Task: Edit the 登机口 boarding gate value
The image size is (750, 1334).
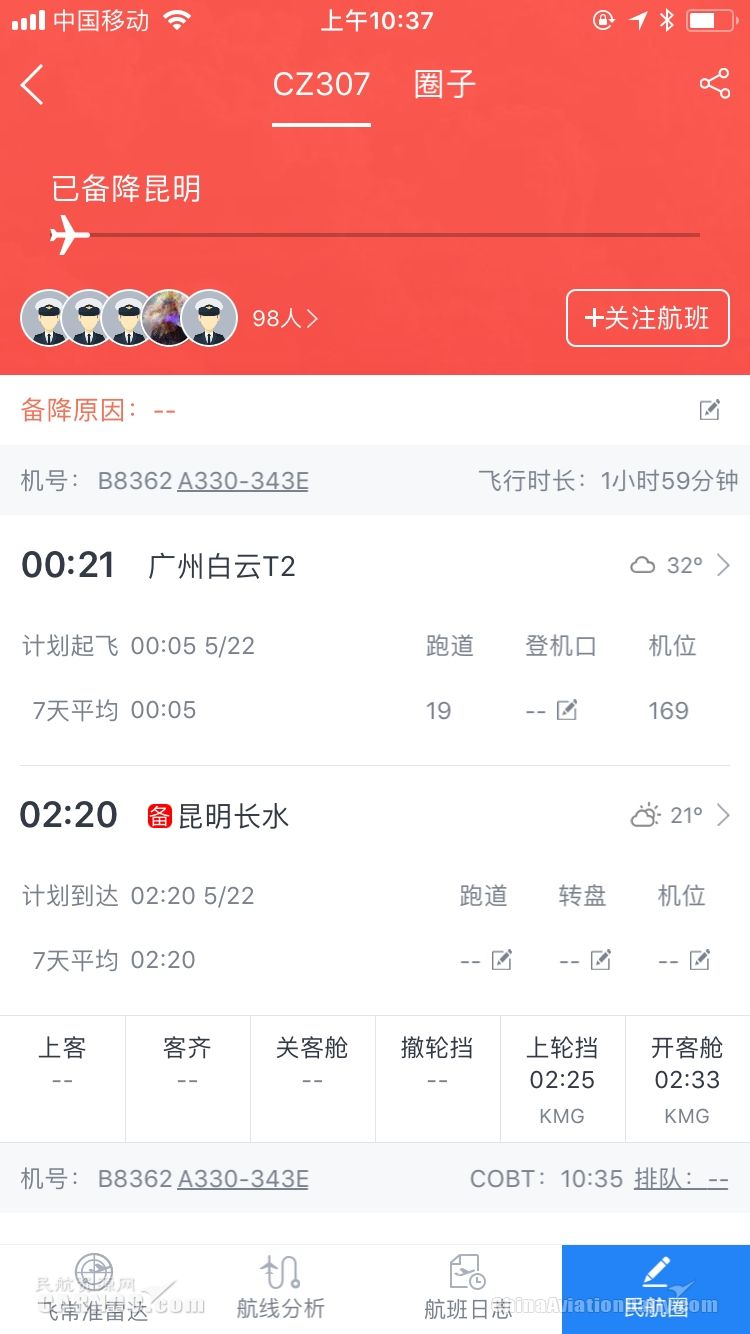Action: pos(567,710)
